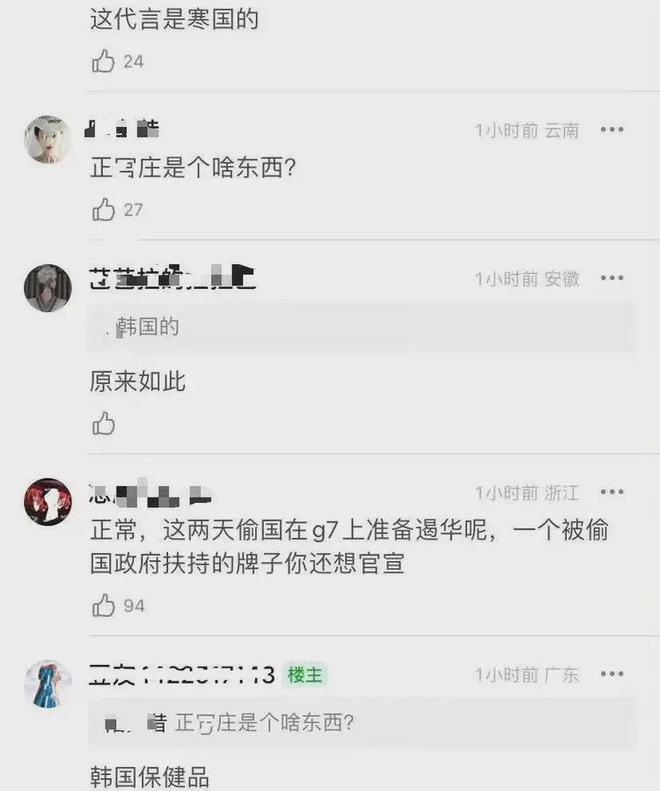660x791 pixels.
Task: View the 安徽 commenter's avatar profile
Action: pyautogui.click(x=47, y=288)
